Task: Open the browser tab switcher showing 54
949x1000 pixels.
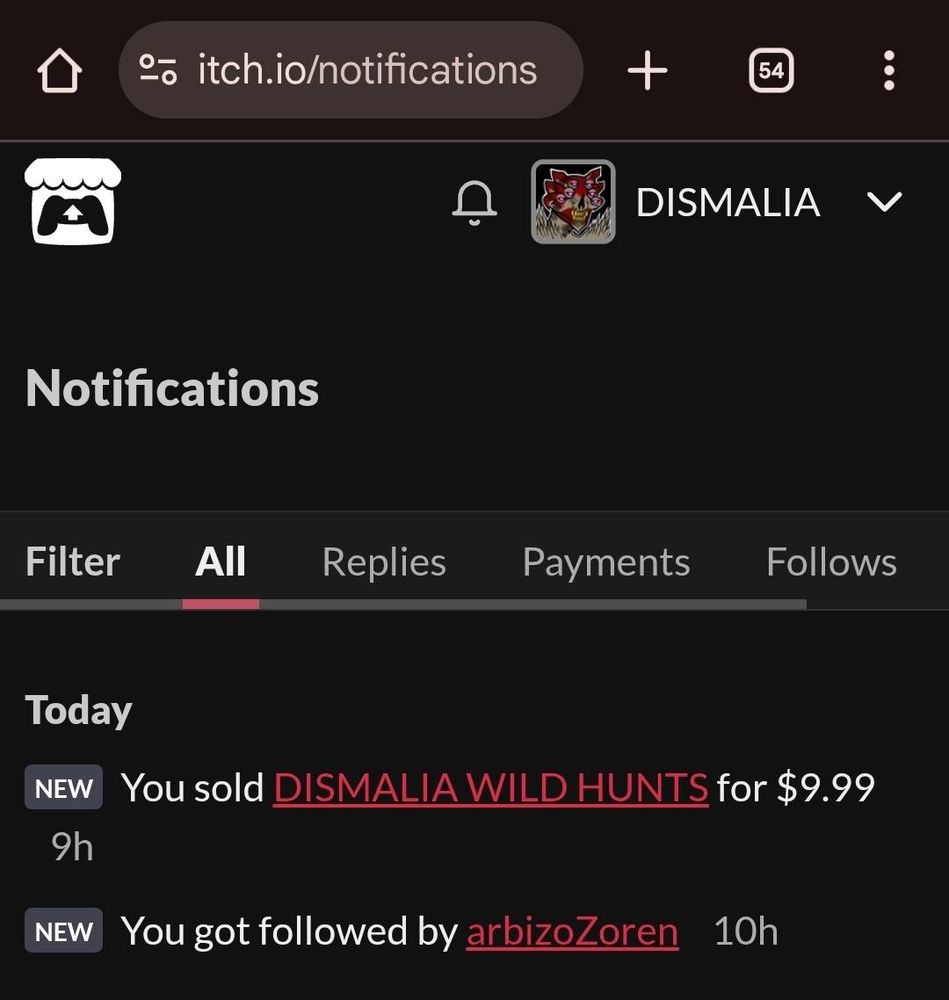Action: coord(770,69)
